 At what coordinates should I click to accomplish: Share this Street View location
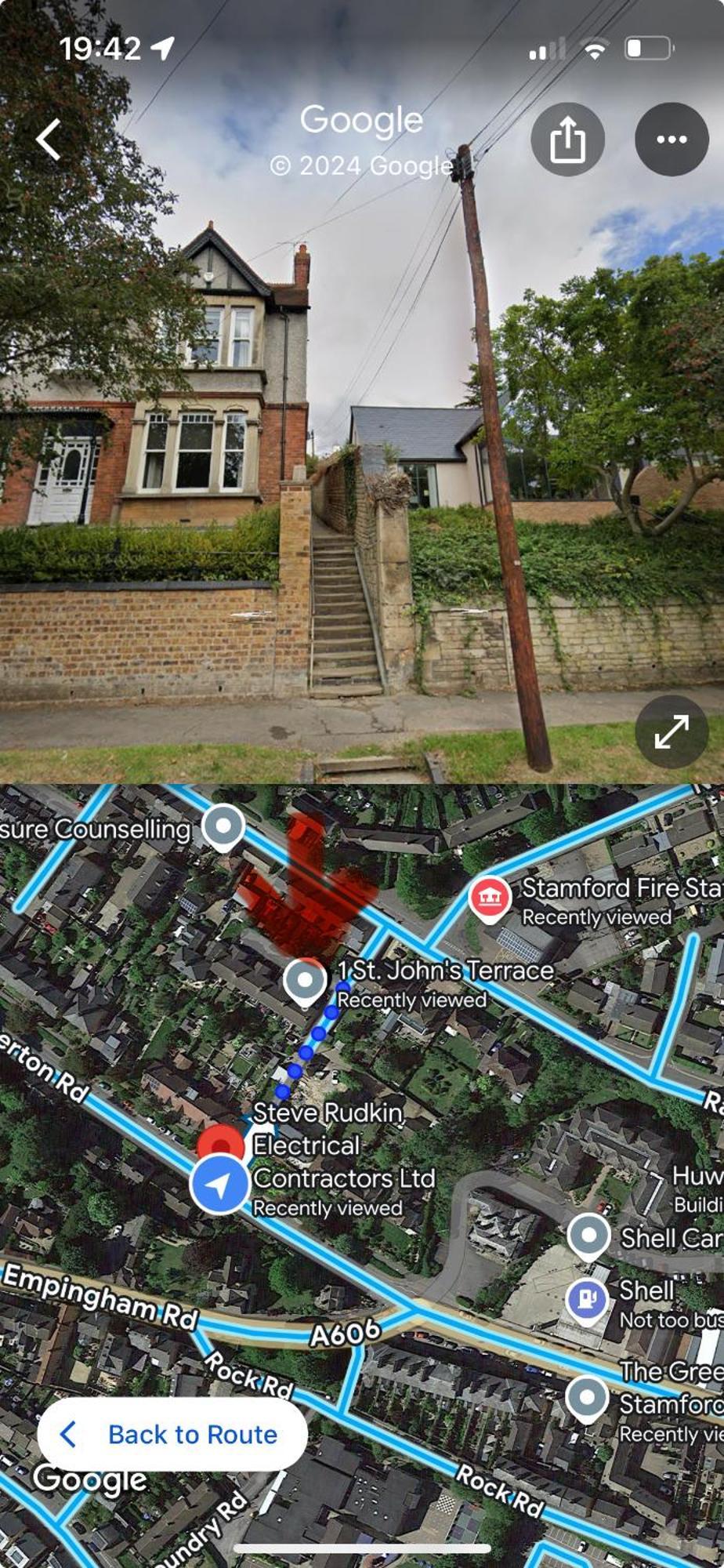pyautogui.click(x=567, y=140)
